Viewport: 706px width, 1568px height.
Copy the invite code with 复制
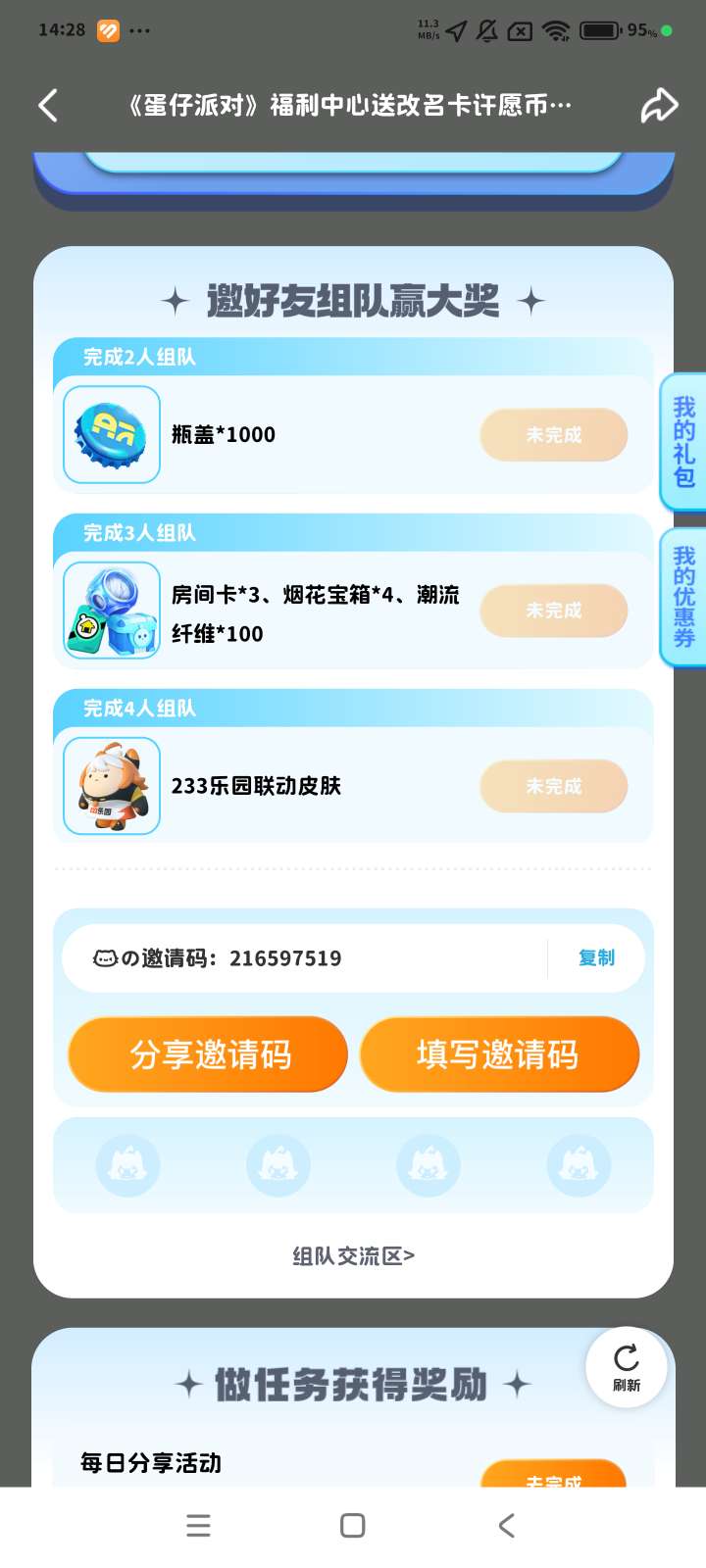596,957
